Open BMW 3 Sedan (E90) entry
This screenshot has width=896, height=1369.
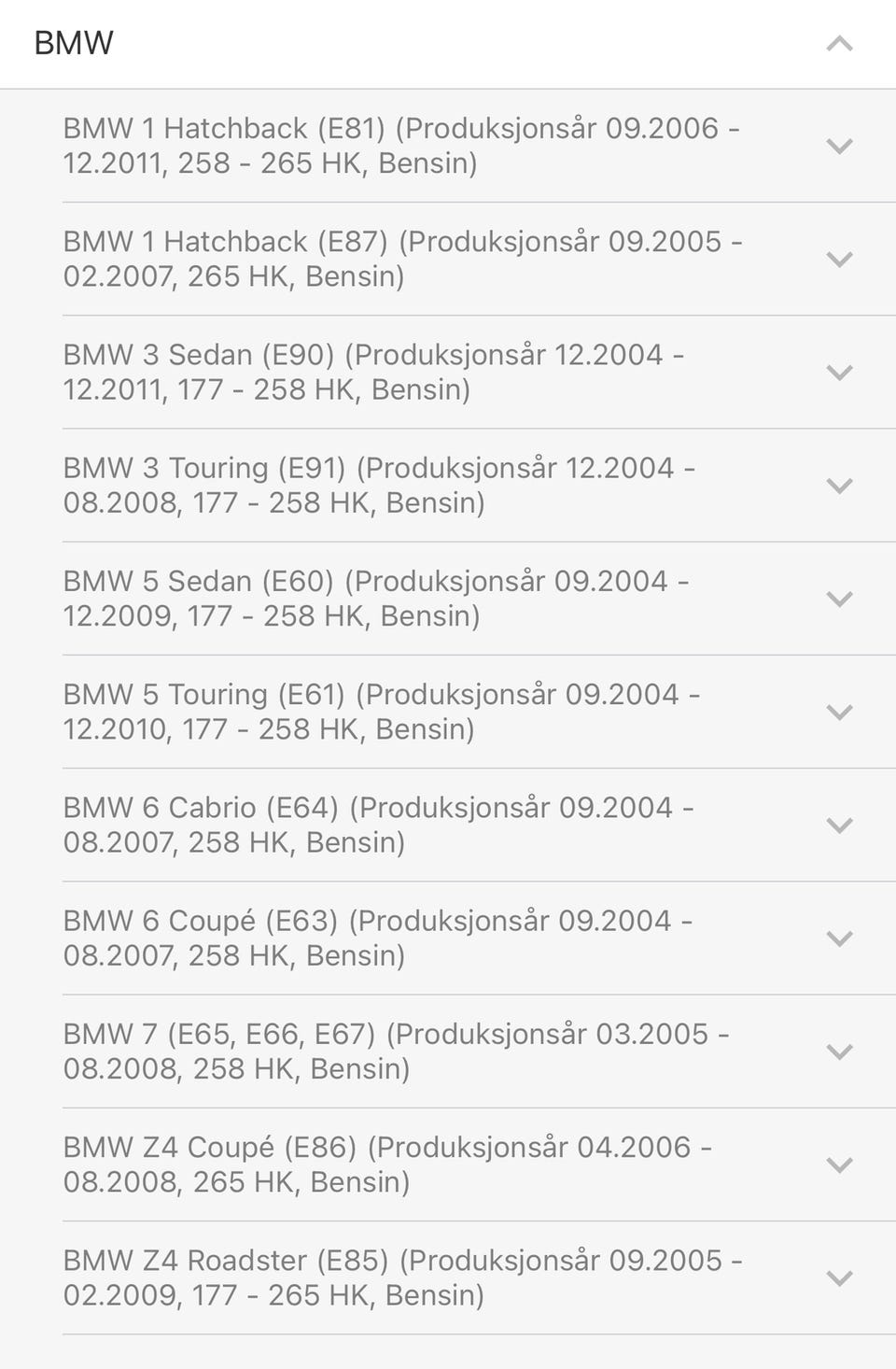click(x=839, y=373)
